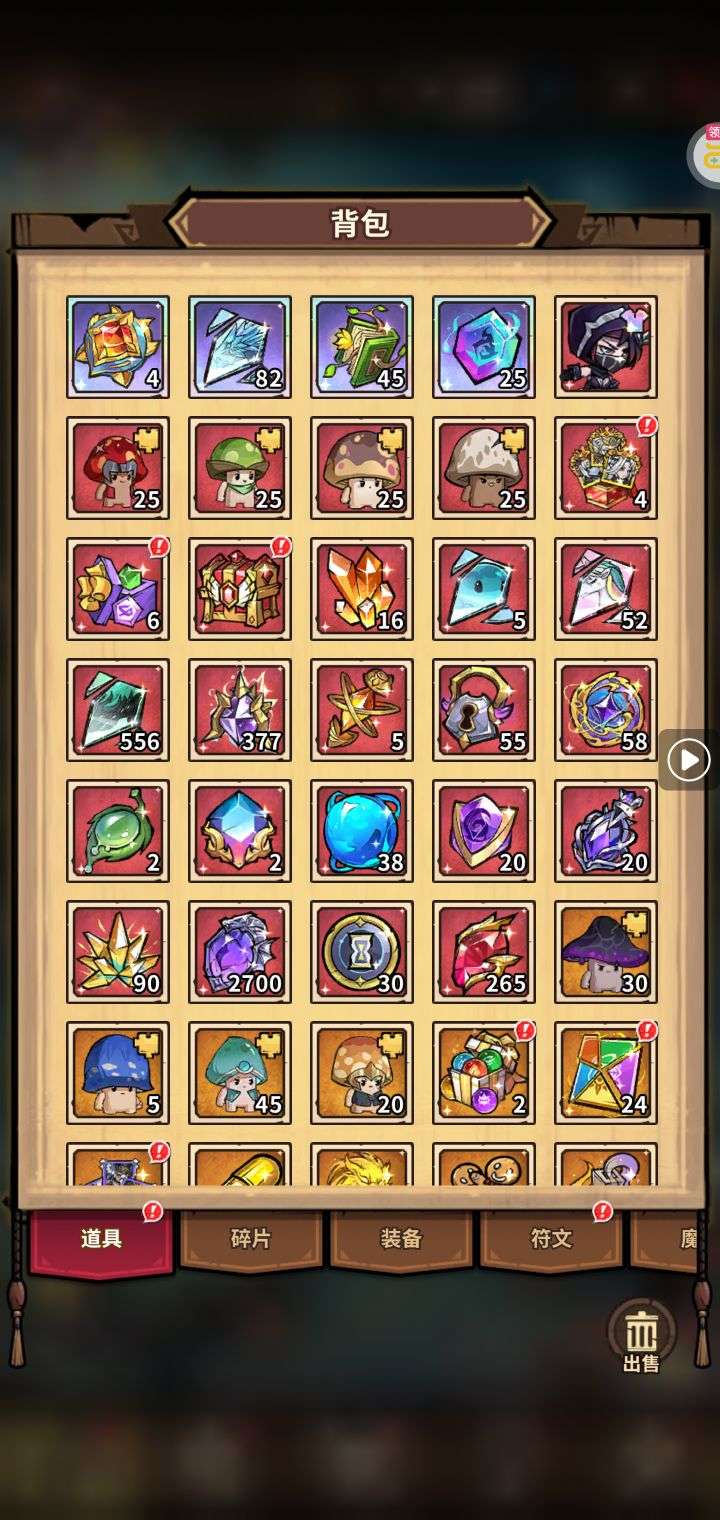Switch to the 碎片 tab
Screen dimensions: 720x1520
pos(251,1239)
